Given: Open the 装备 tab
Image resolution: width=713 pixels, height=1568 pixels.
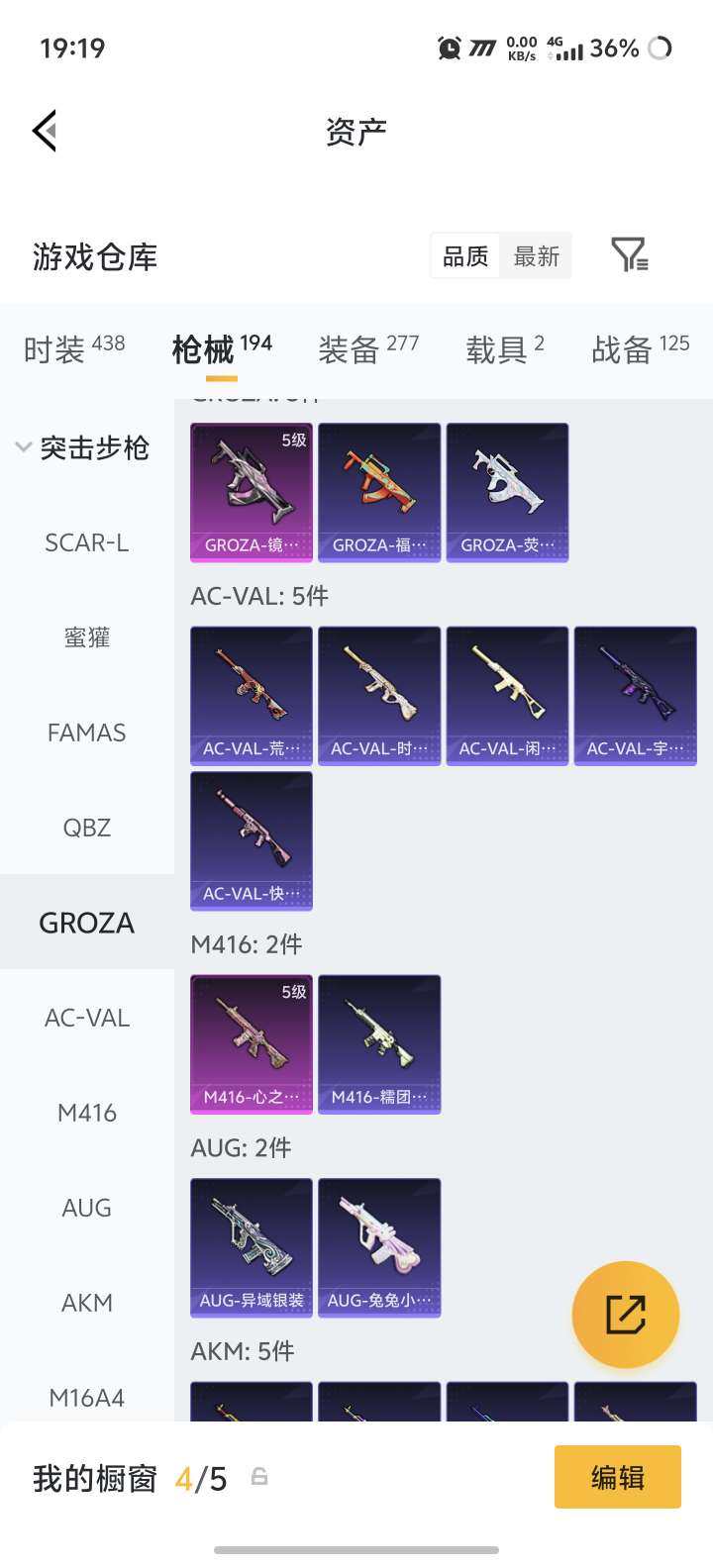Looking at the screenshot, I should coord(368,348).
